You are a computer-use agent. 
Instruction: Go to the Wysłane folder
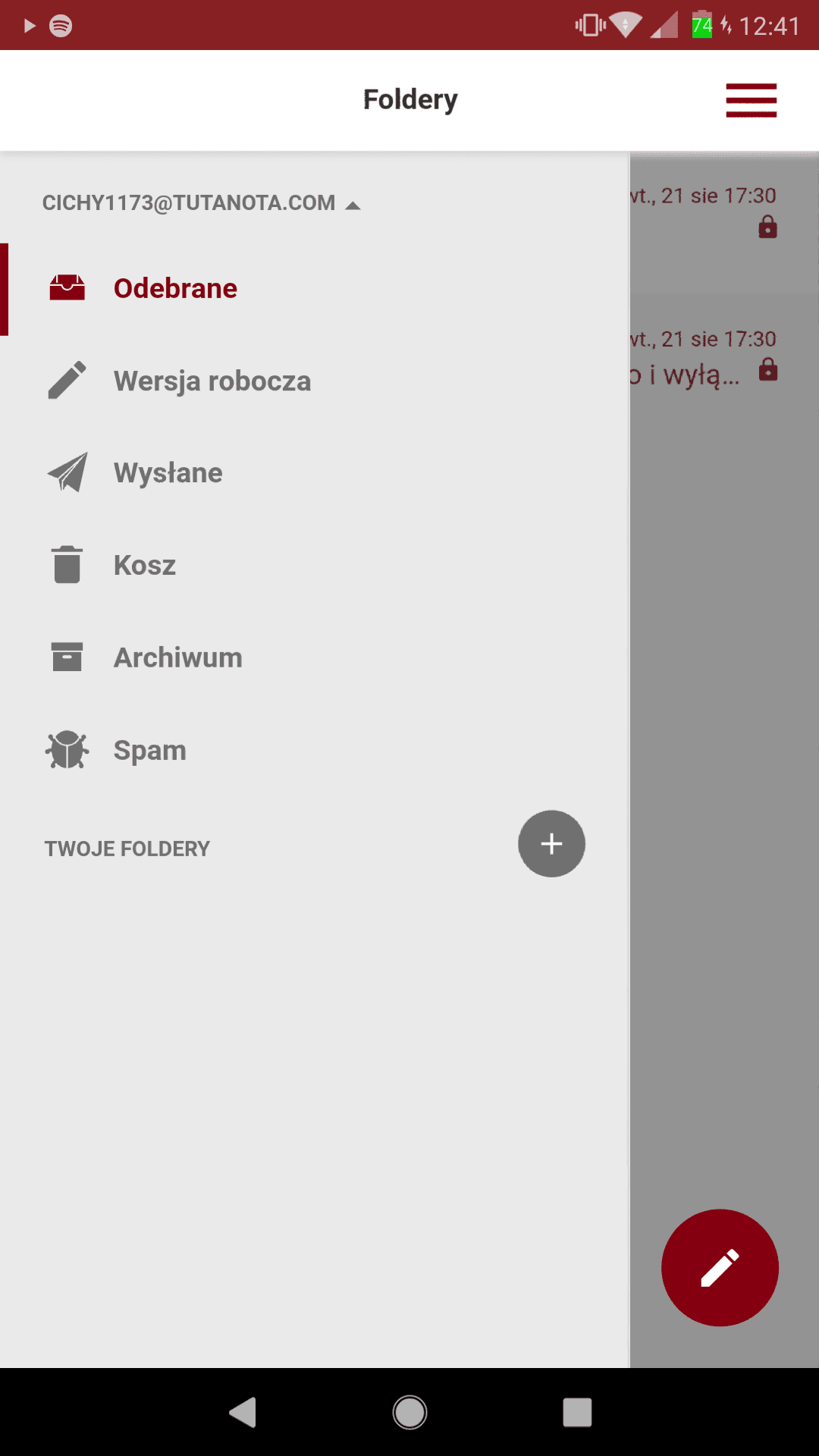coord(315,473)
